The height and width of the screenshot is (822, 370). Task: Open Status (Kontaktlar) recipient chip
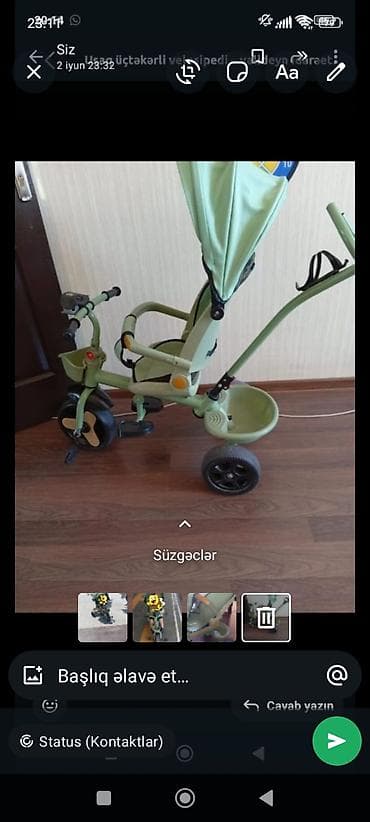92,741
